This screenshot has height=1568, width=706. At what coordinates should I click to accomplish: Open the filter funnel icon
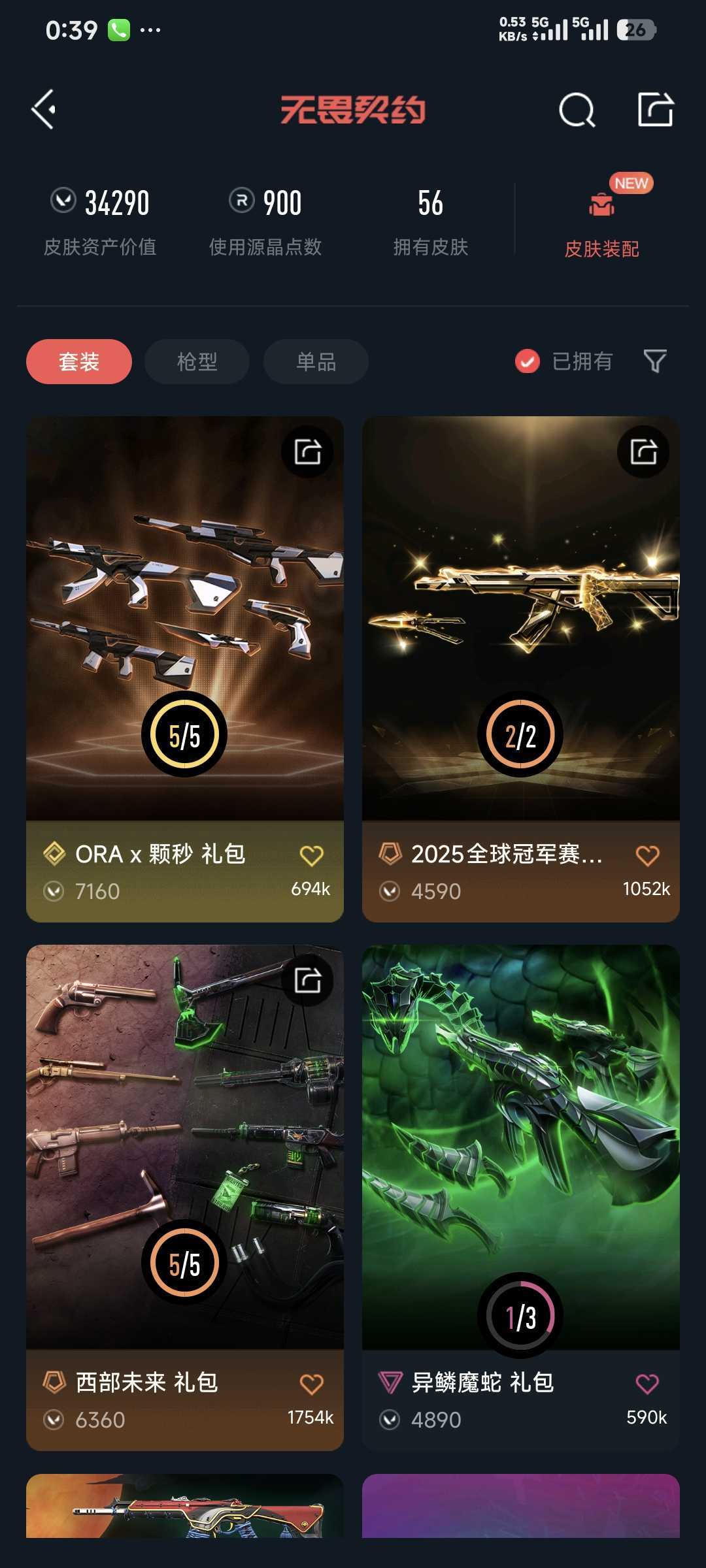tap(655, 361)
